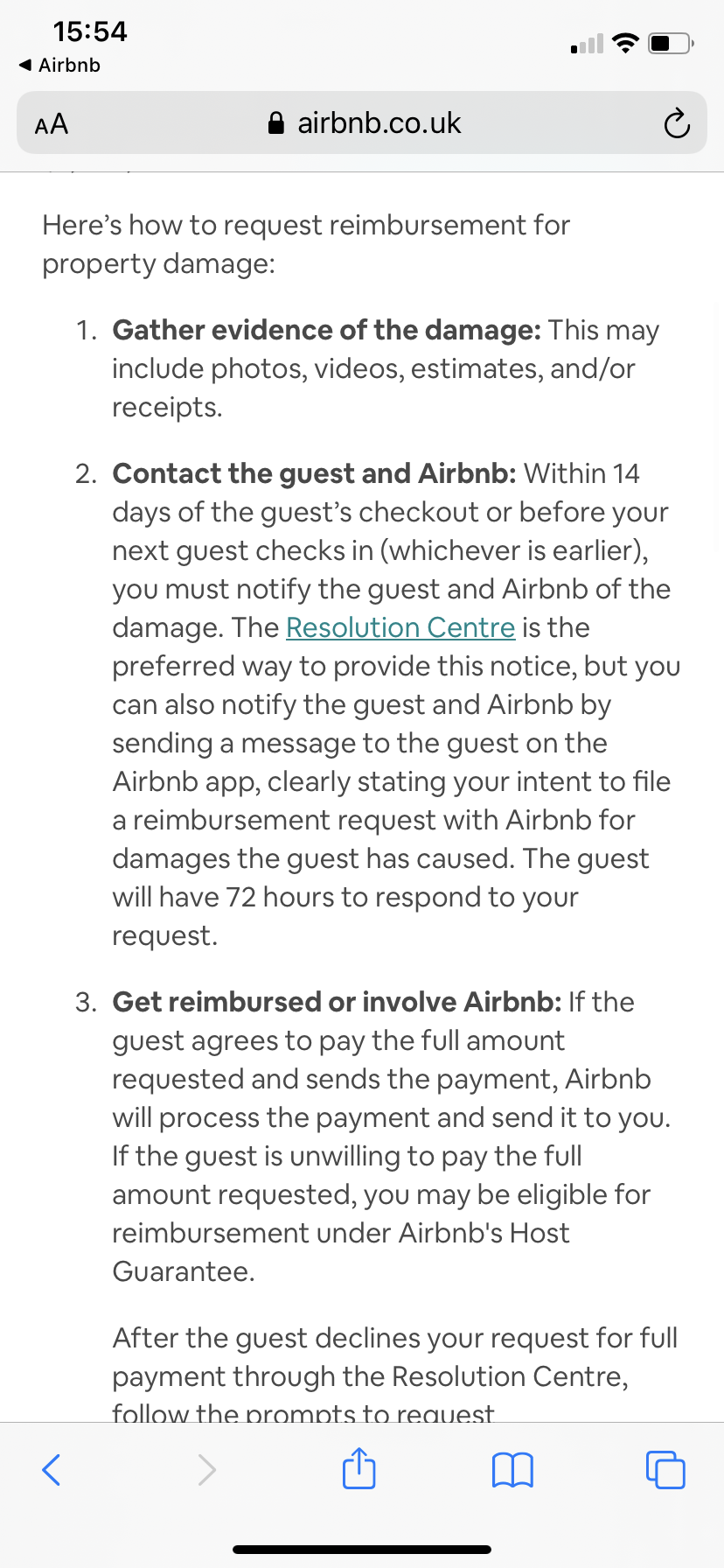Tap the padlock icon in the address bar

coord(276,122)
